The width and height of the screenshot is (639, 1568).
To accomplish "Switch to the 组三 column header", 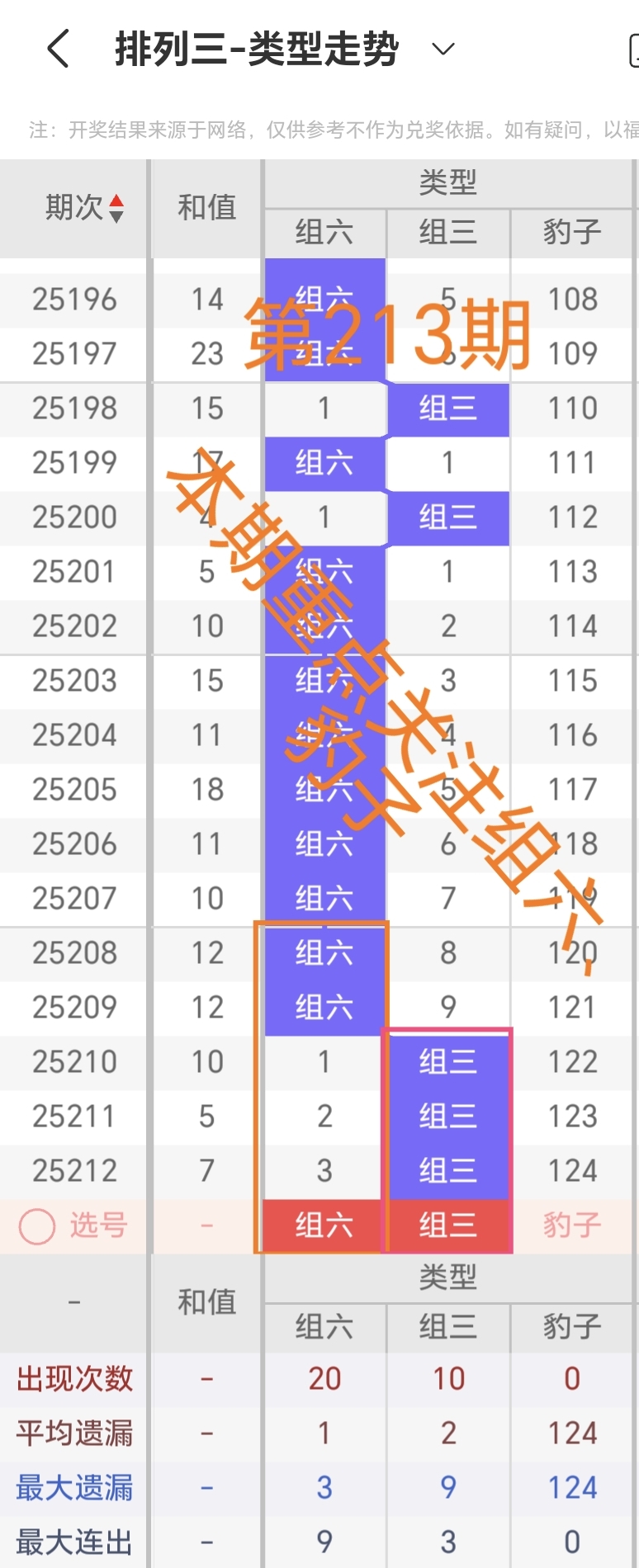I will 447,233.
